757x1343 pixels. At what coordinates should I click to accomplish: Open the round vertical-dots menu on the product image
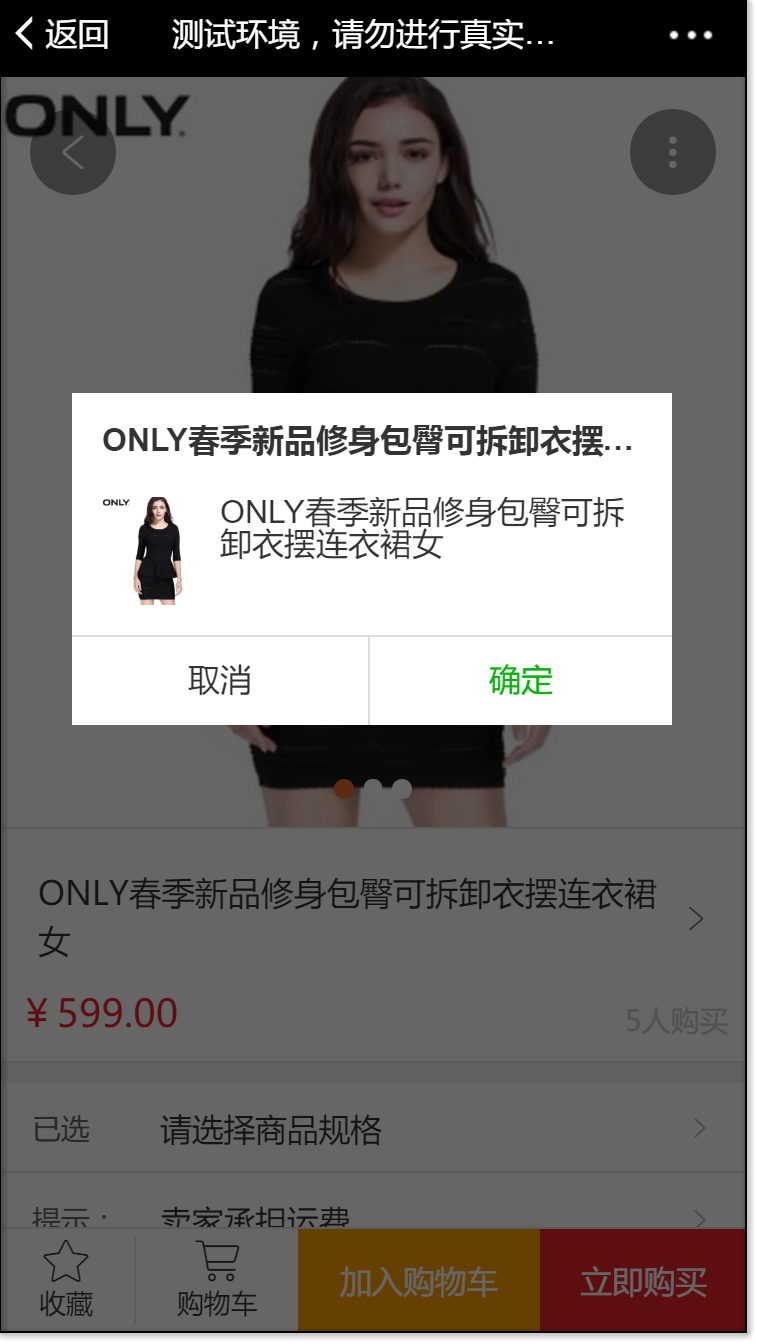tap(673, 152)
